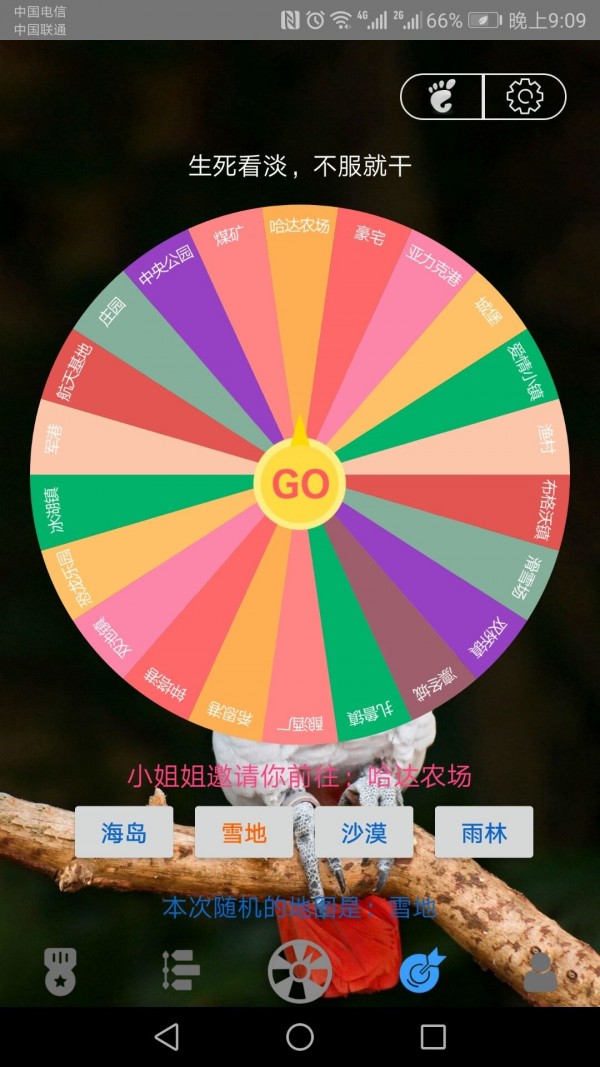Go to the system home screen

(300, 1037)
